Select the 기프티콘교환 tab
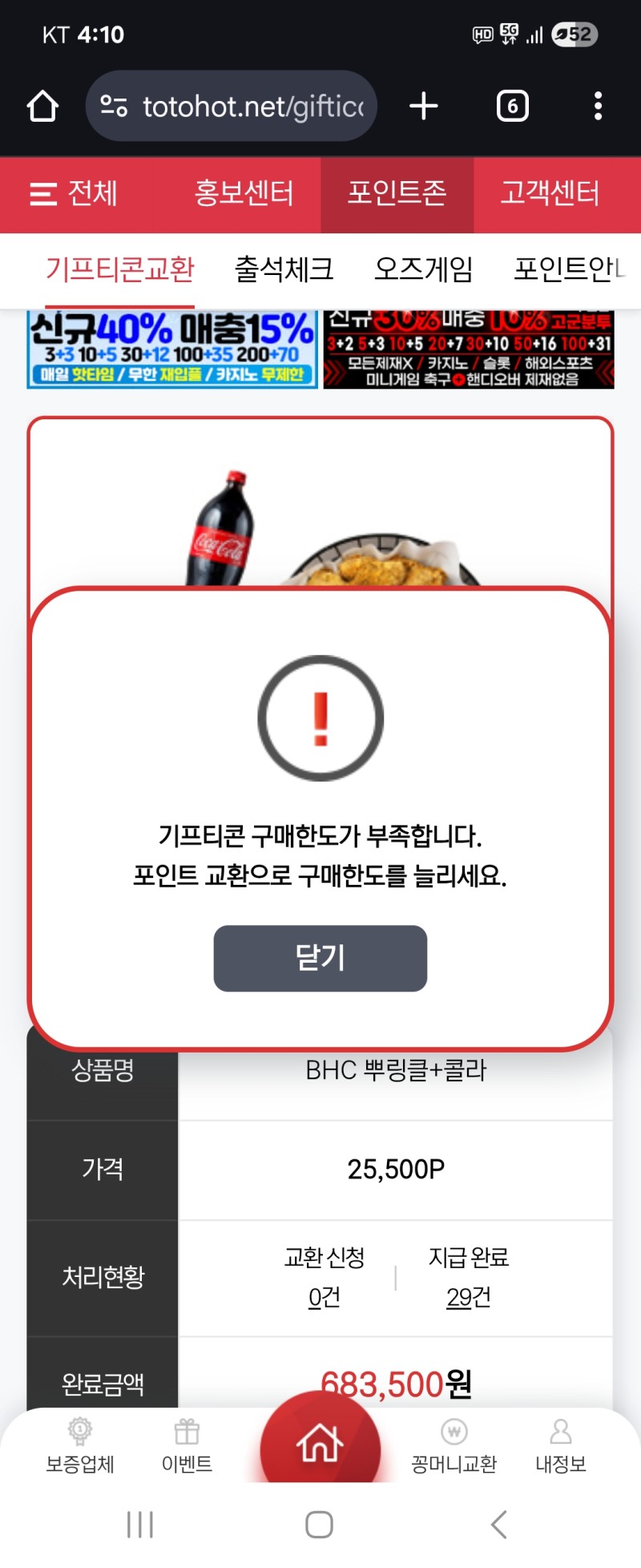Screen dimensions: 641x1568 [x=120, y=270]
